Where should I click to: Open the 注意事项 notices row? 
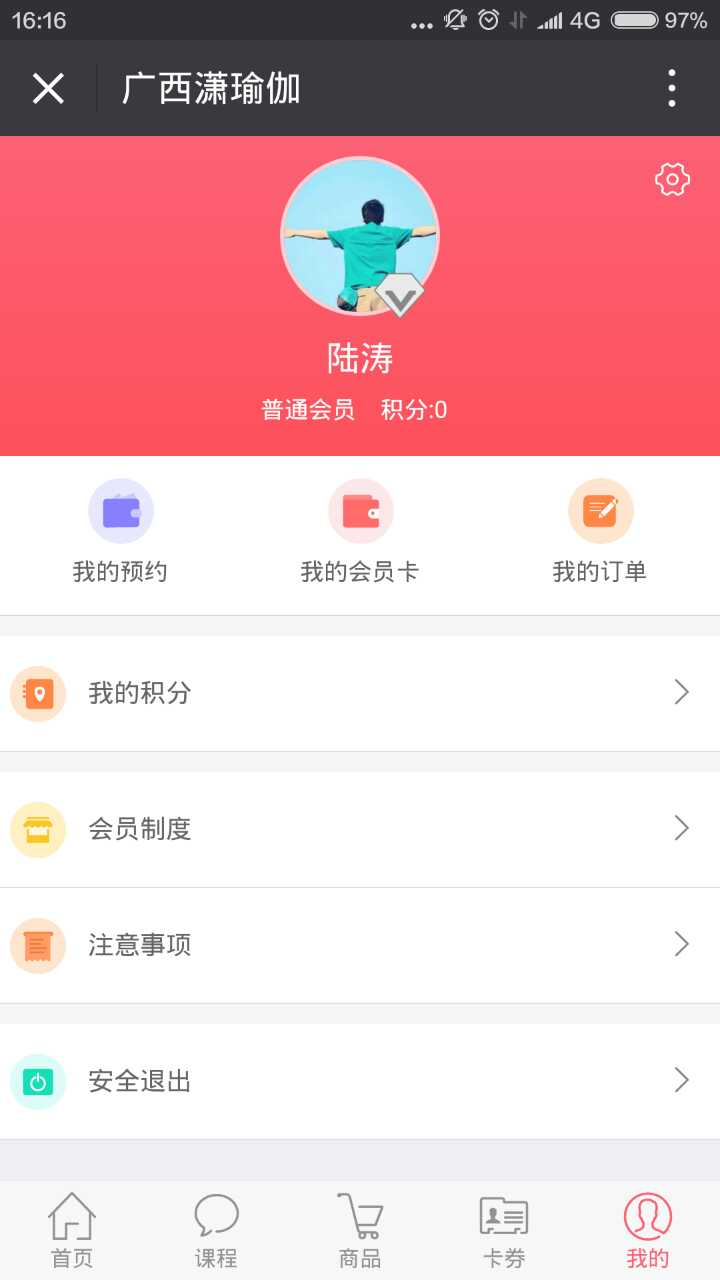(360, 945)
